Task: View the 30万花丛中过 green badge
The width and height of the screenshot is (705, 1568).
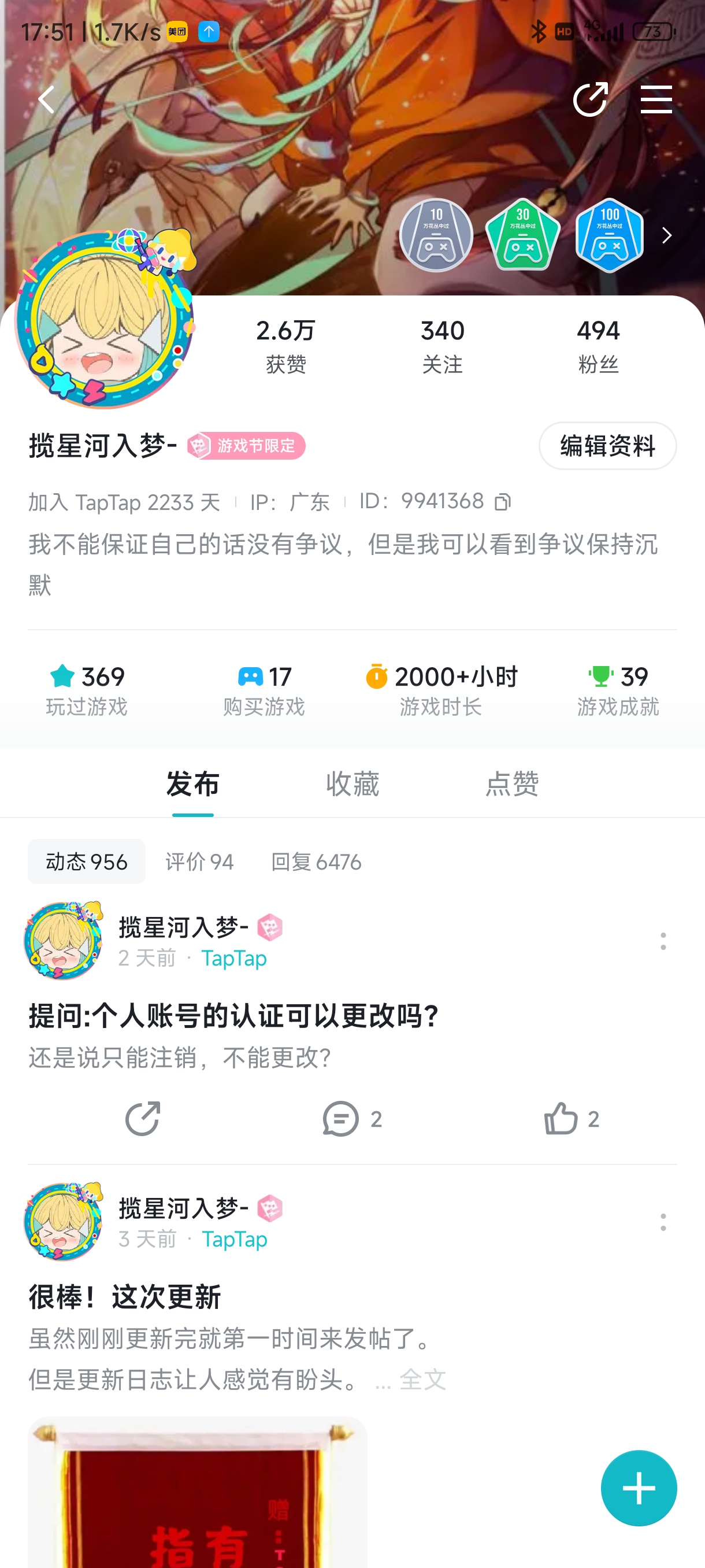Action: [x=522, y=236]
